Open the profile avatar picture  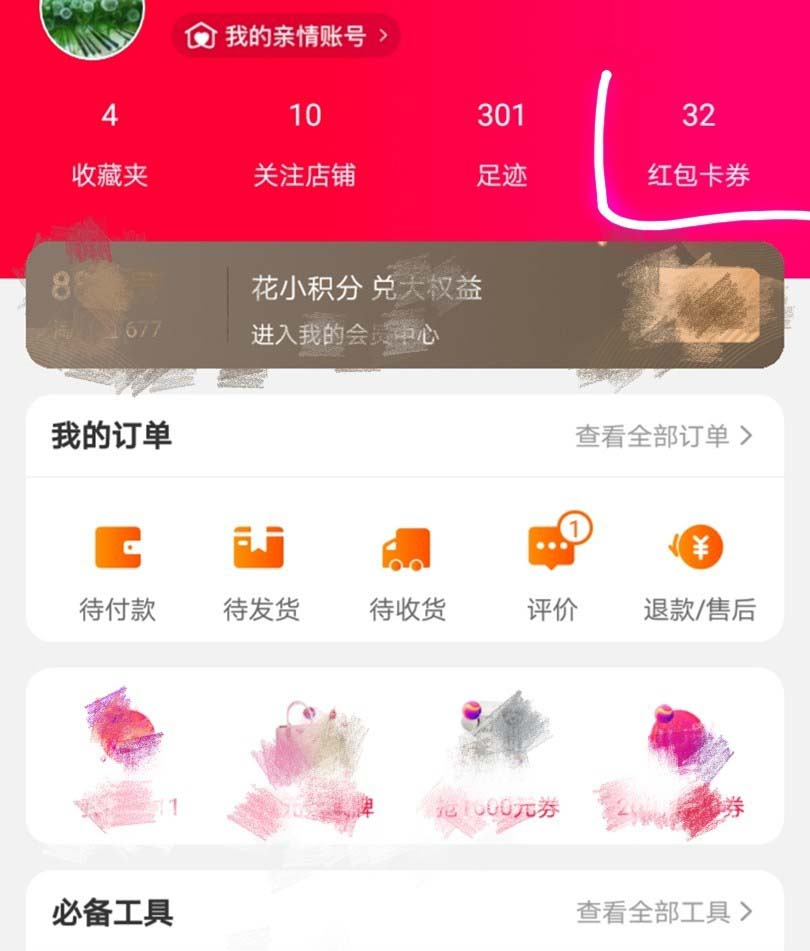92,22
